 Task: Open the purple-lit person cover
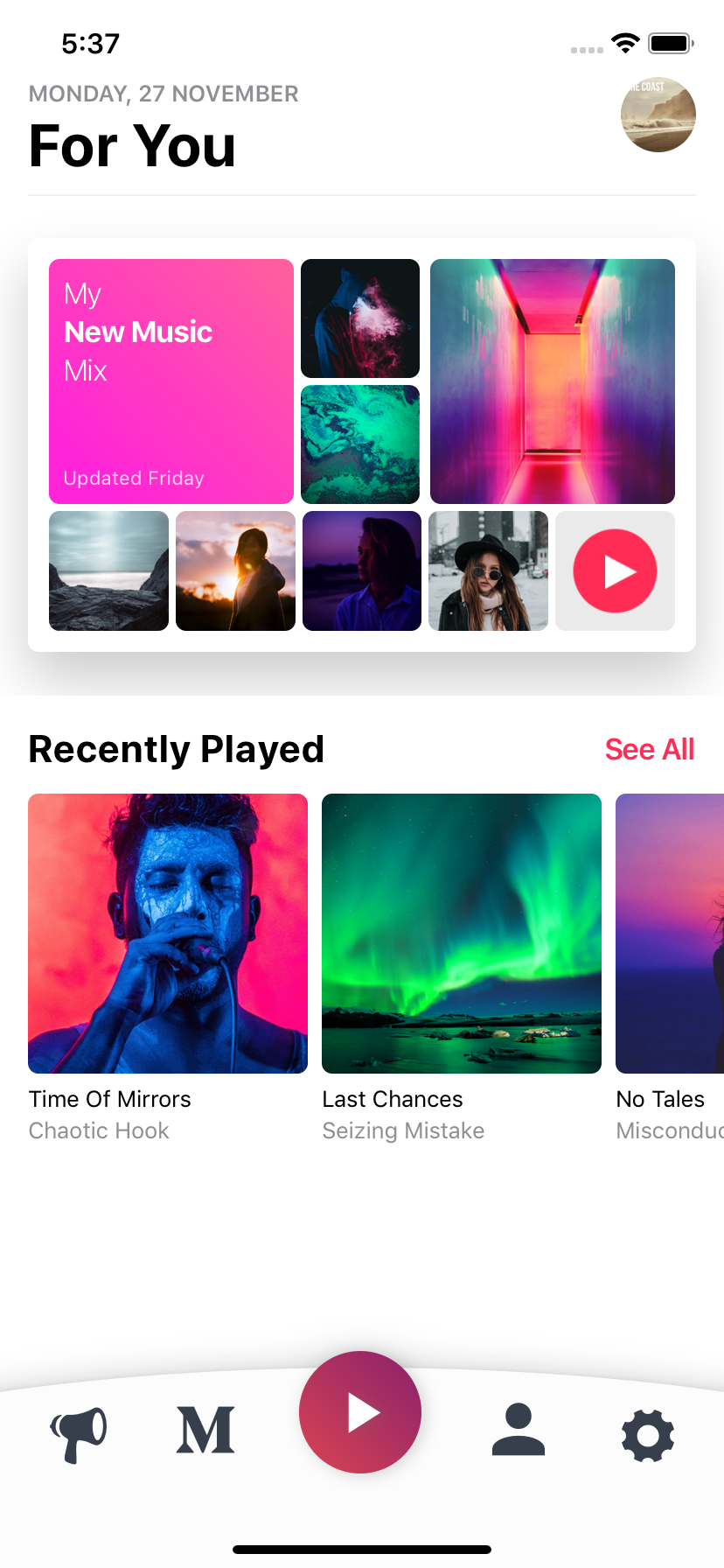point(362,571)
